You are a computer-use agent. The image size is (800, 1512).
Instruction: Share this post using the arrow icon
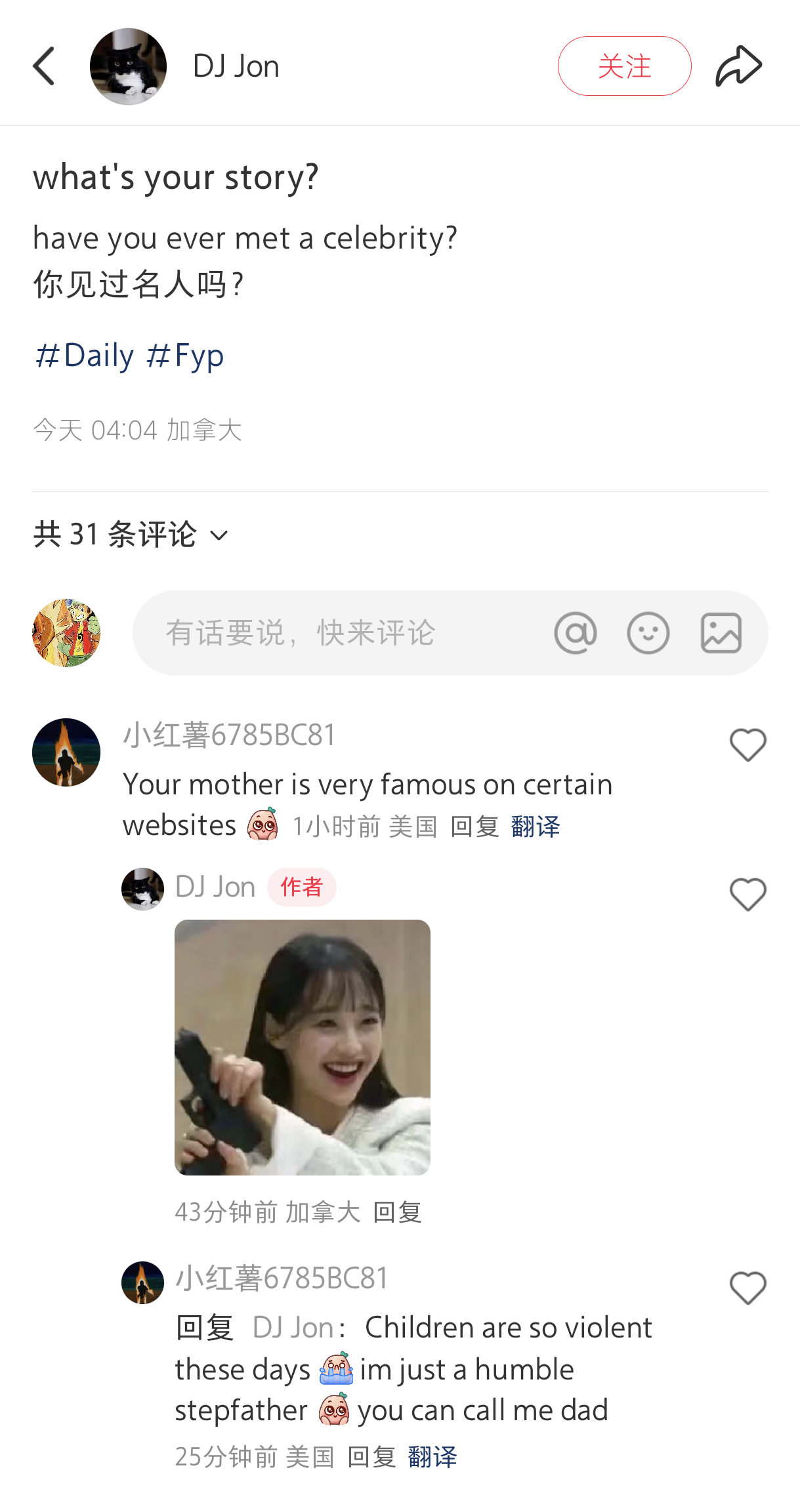click(x=738, y=66)
